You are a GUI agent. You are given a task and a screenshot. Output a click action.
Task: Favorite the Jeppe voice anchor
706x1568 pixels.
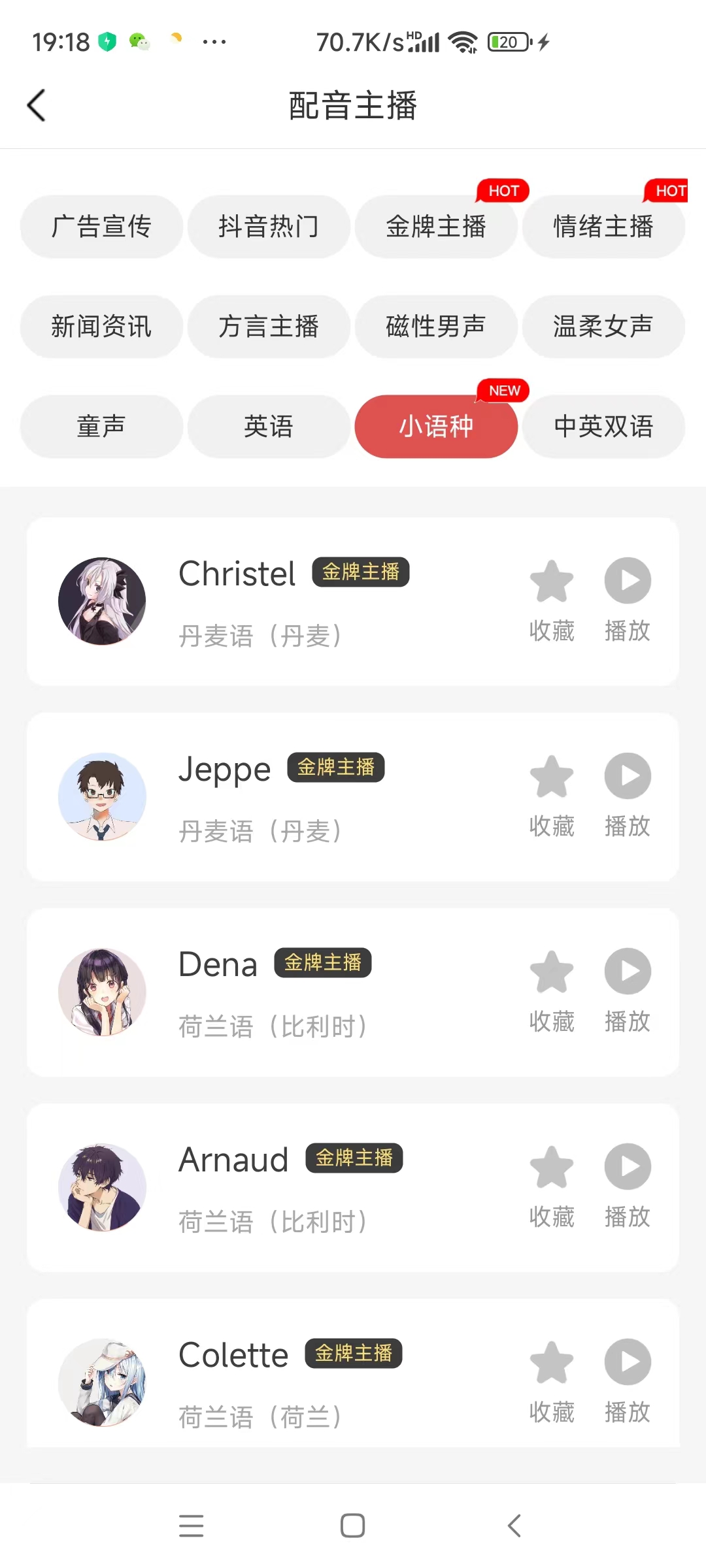click(x=552, y=776)
